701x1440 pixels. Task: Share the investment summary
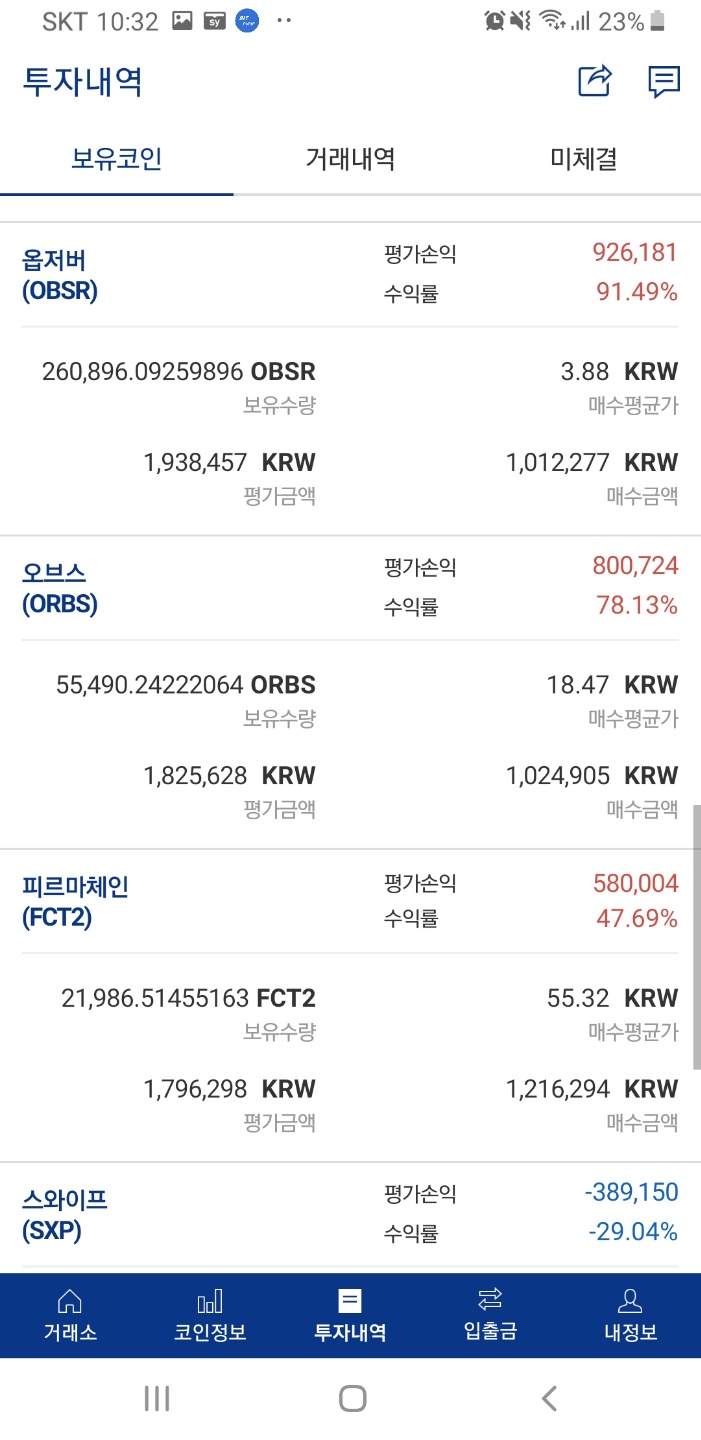click(595, 81)
